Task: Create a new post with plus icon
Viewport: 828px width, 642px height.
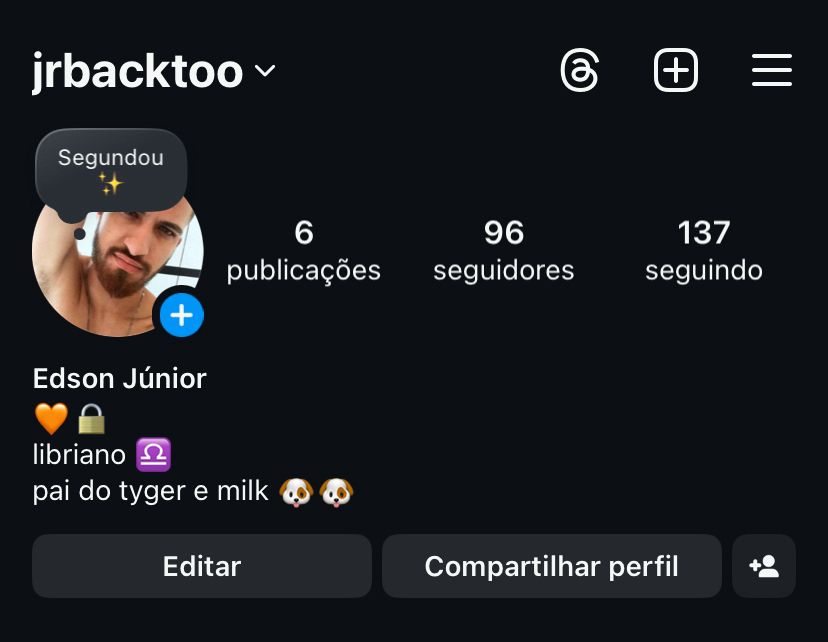Action: [x=676, y=71]
